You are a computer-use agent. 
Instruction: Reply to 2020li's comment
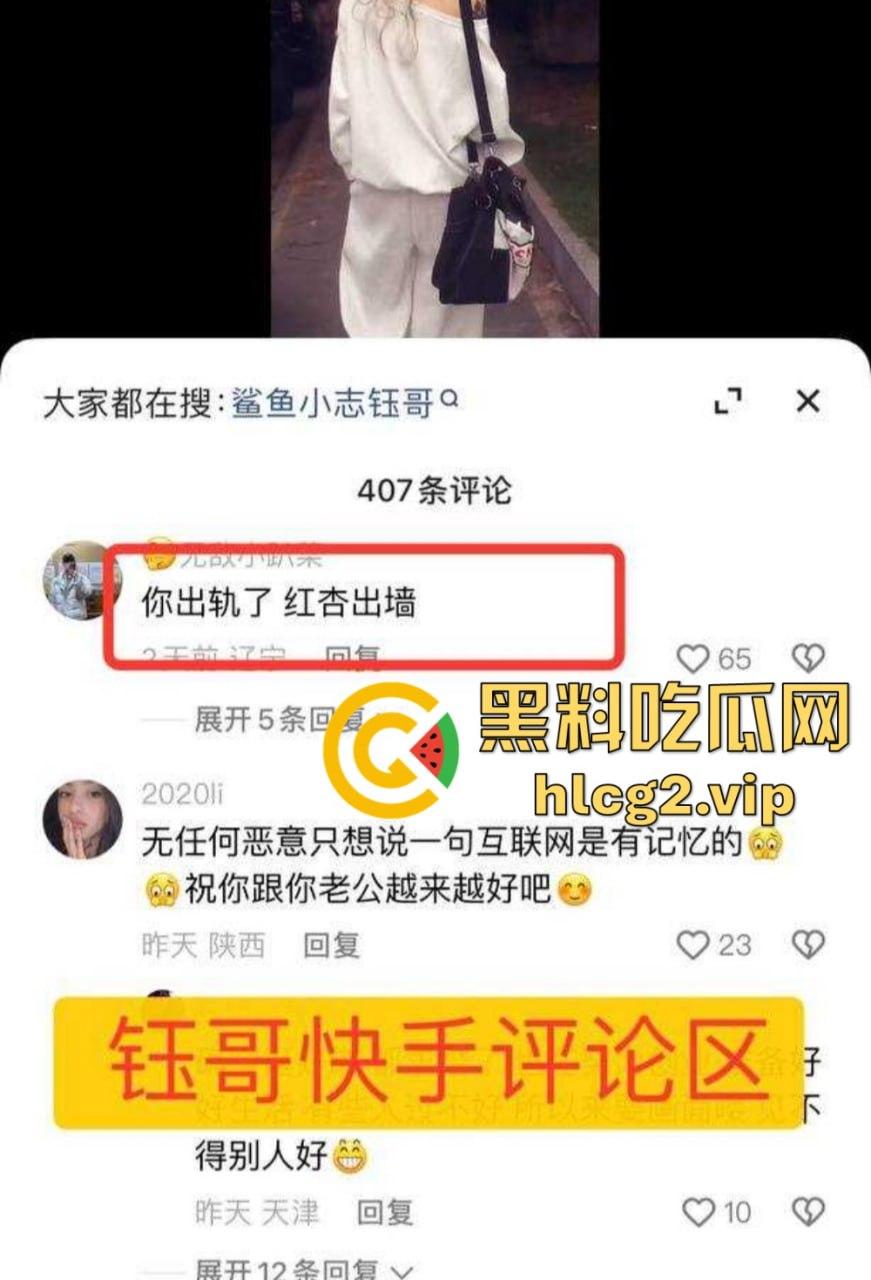click(x=331, y=945)
